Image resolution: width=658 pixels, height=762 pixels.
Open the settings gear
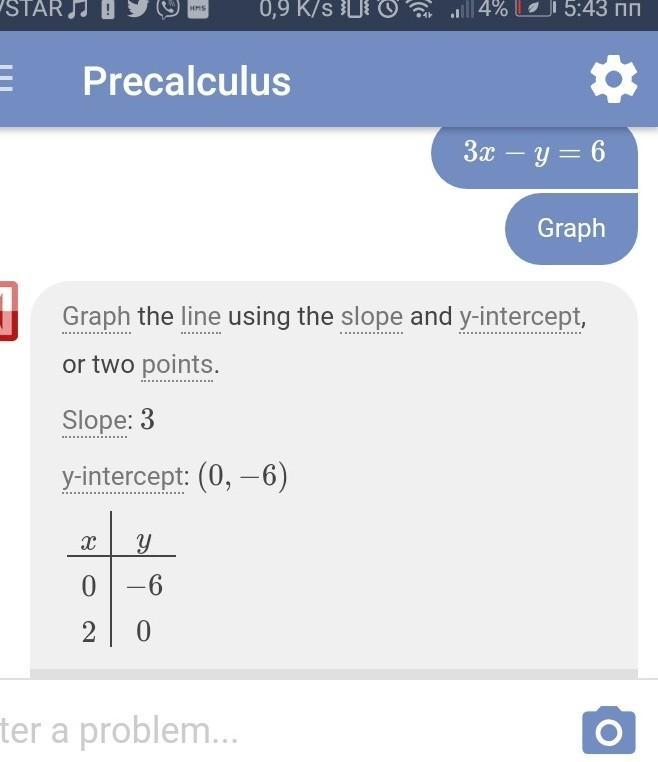(x=613, y=80)
